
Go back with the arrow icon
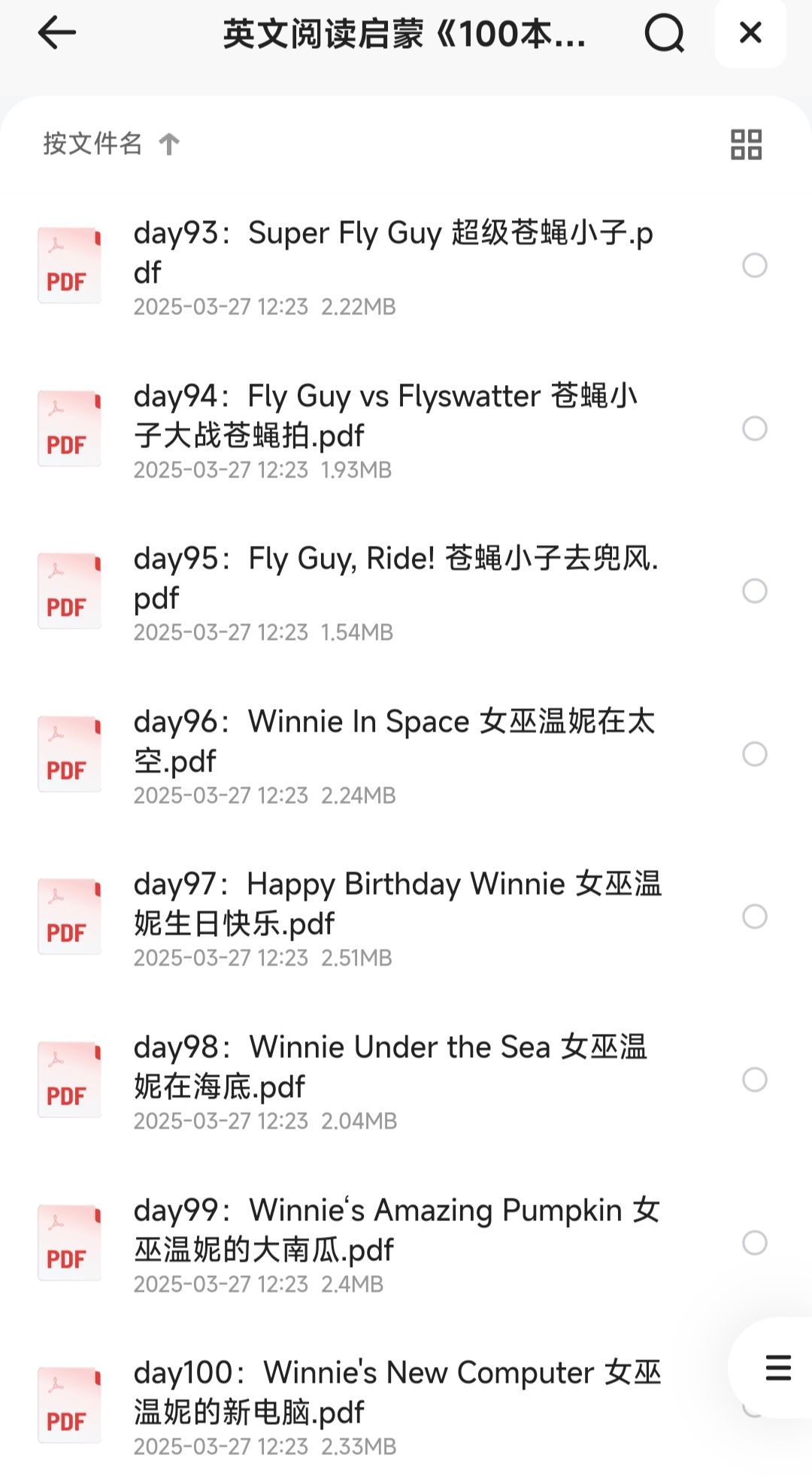pyautogui.click(x=57, y=33)
